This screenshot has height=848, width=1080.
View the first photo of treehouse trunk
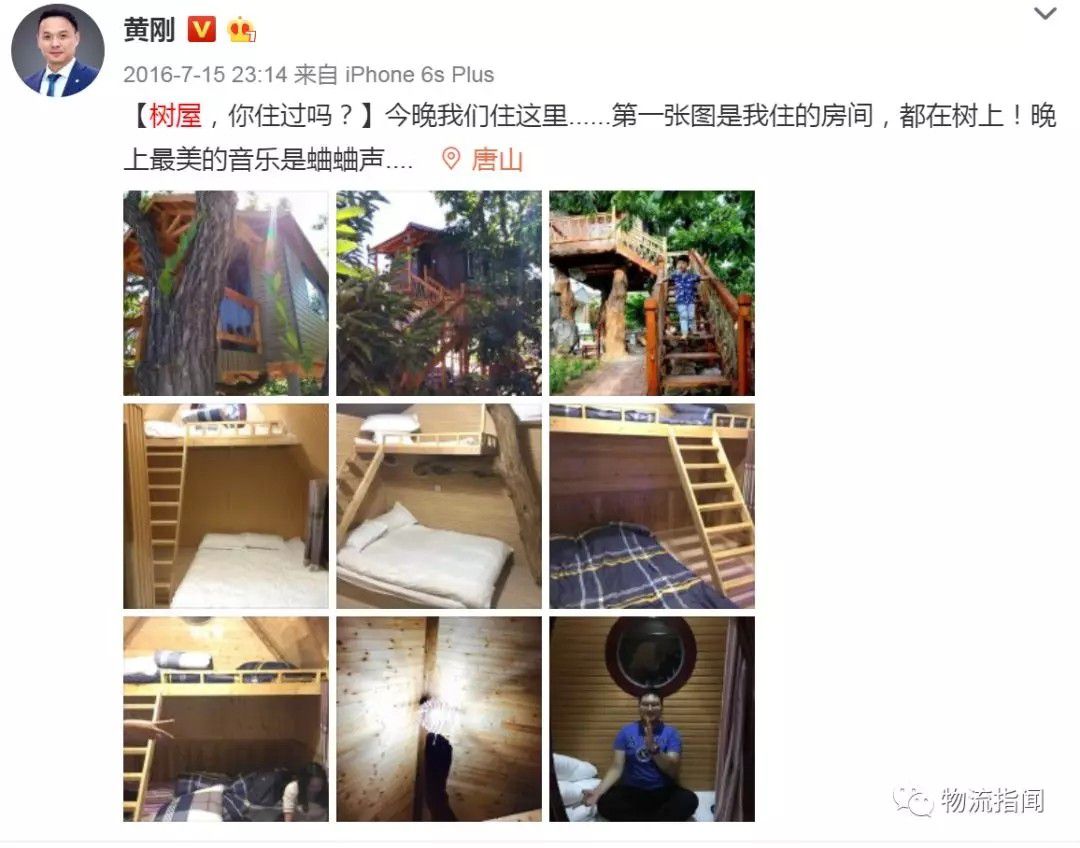[x=225, y=293]
